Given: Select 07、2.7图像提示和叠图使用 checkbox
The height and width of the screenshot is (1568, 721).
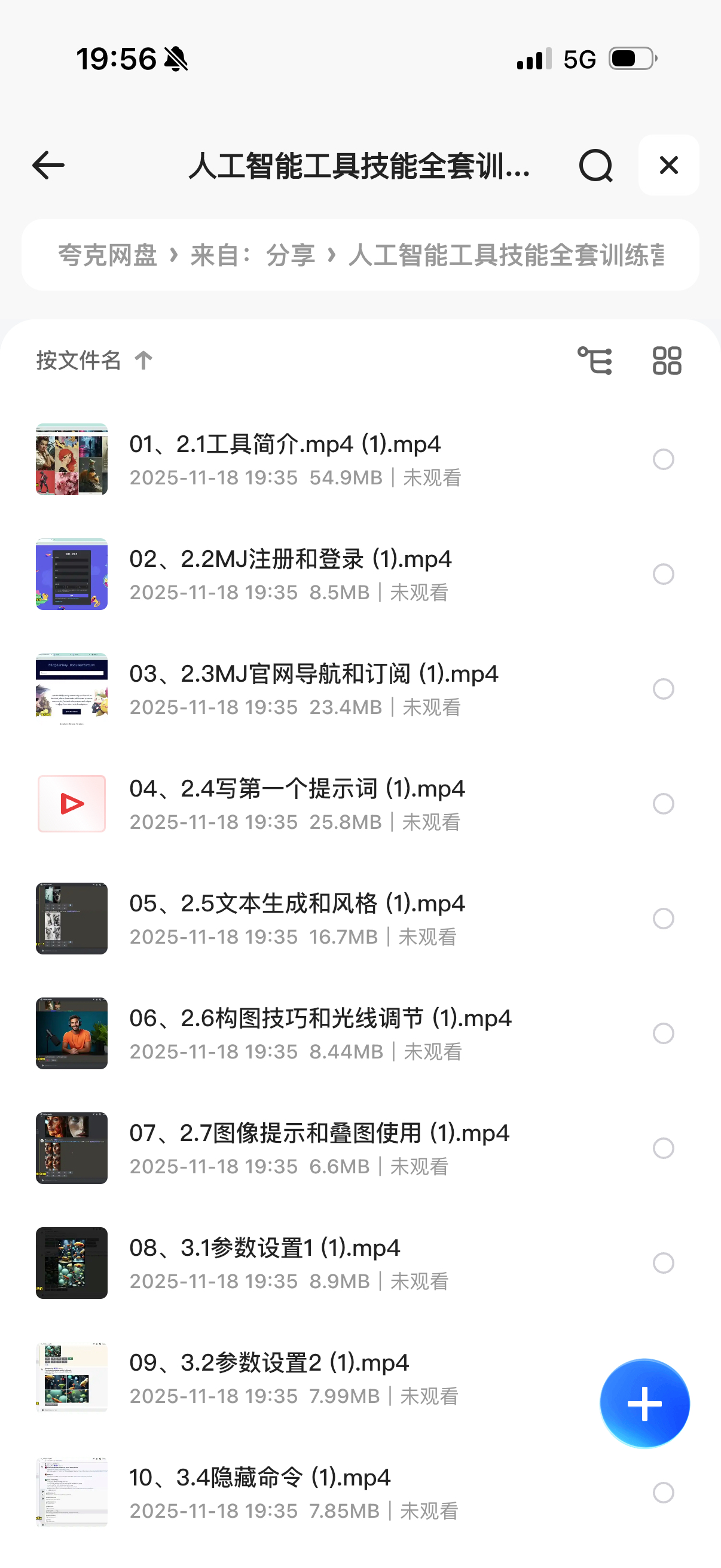Looking at the screenshot, I should pyautogui.click(x=663, y=1148).
